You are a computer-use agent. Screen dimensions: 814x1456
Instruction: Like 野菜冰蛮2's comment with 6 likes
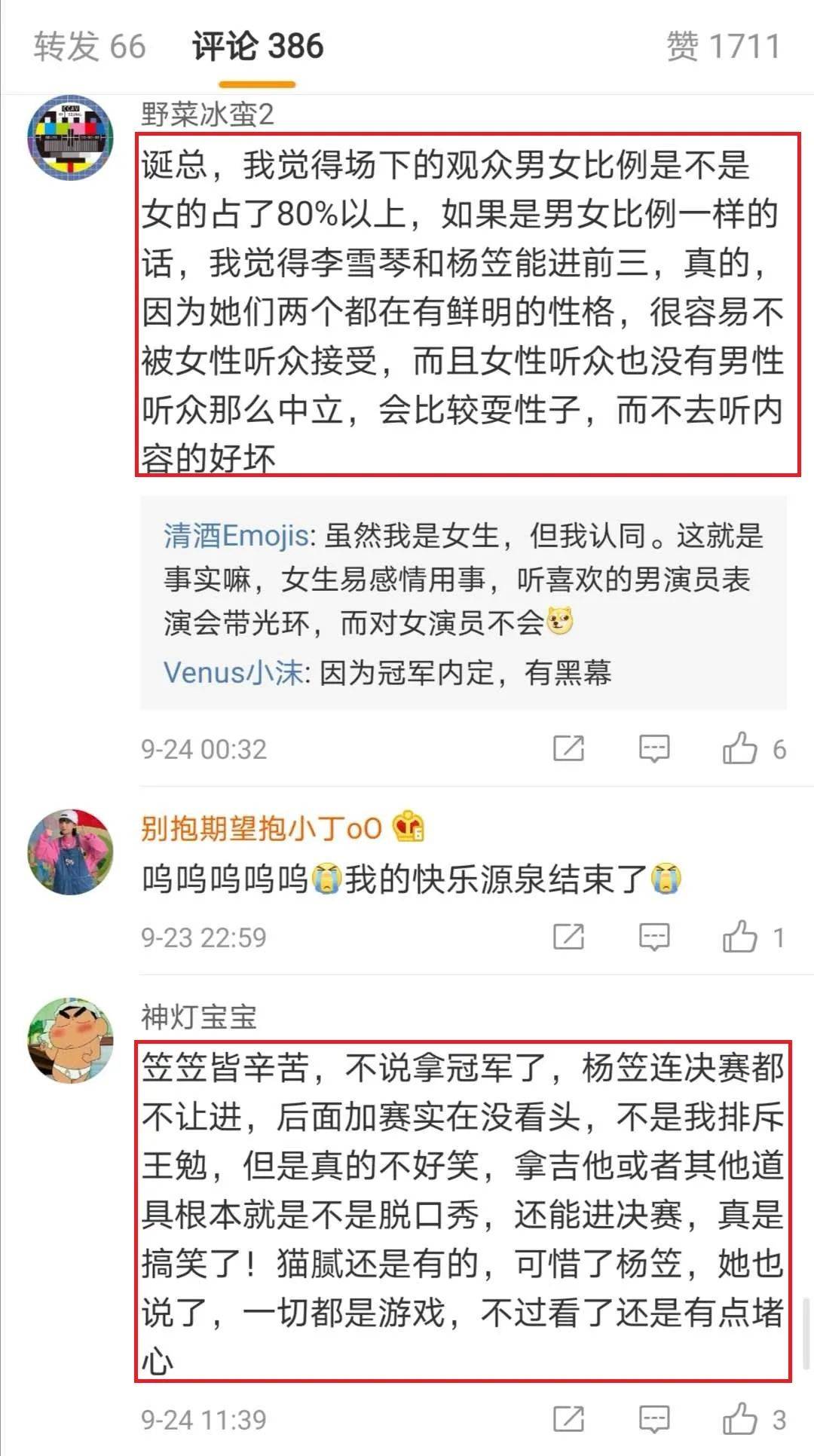(740, 748)
